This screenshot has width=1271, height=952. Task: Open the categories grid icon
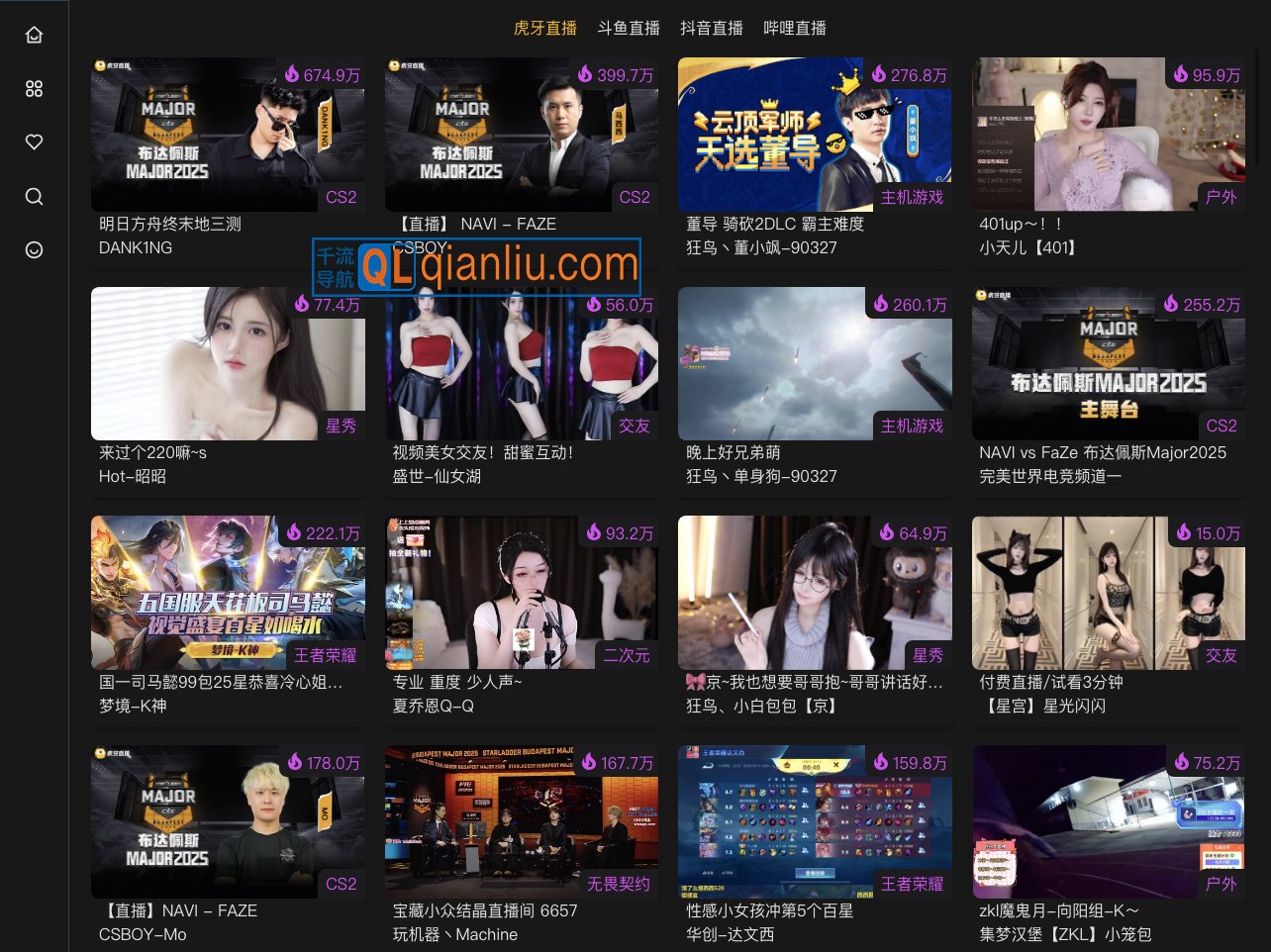click(34, 88)
